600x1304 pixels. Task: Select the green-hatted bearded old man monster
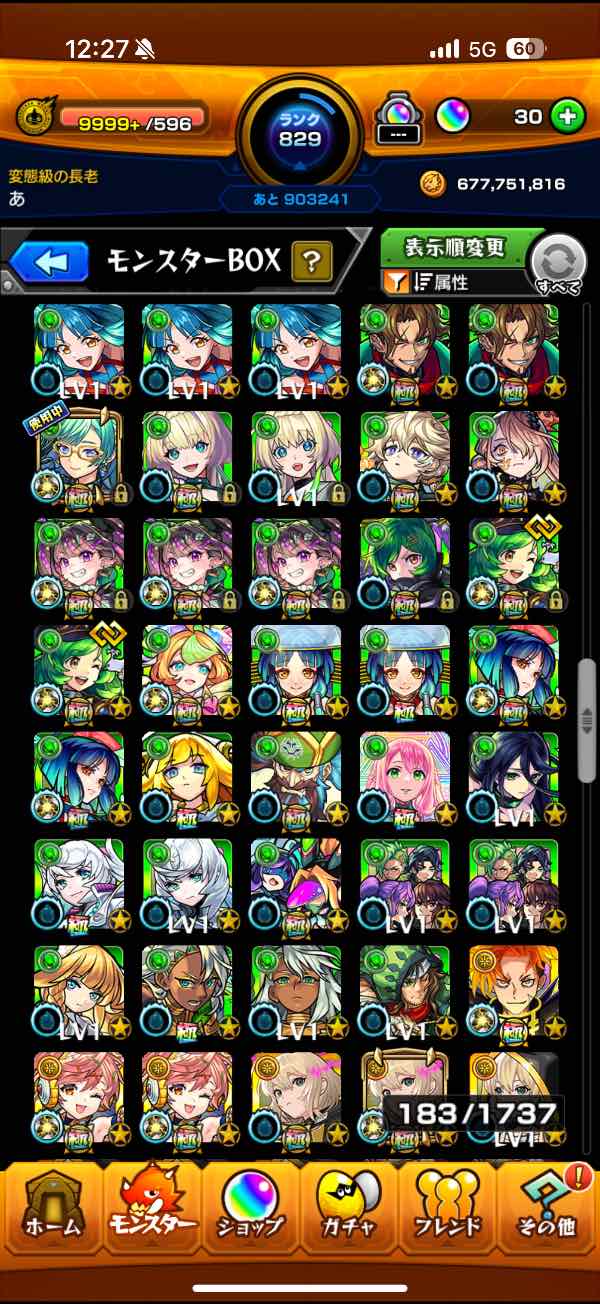coord(296,777)
